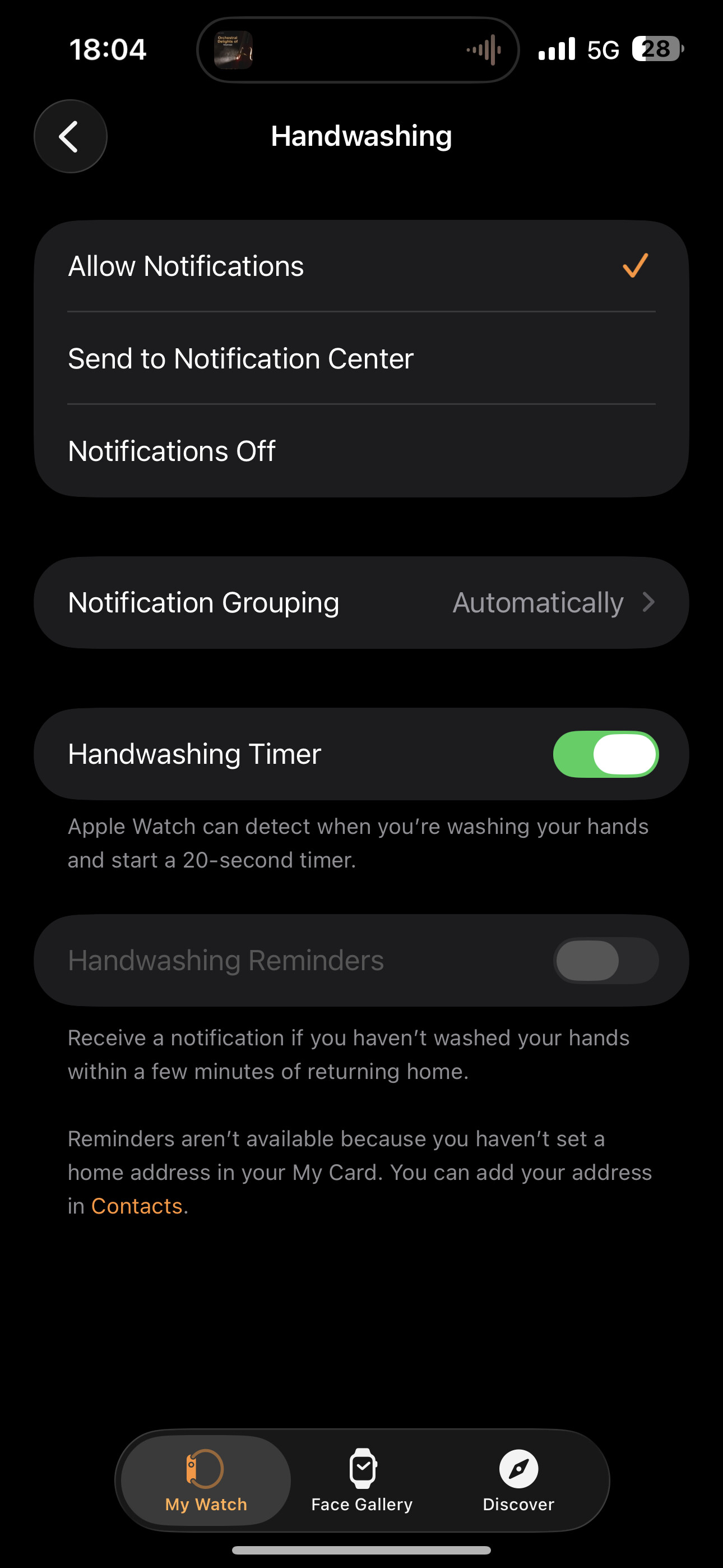Image resolution: width=723 pixels, height=1568 pixels.
Task: Open the Contacts link
Action: point(137,1206)
